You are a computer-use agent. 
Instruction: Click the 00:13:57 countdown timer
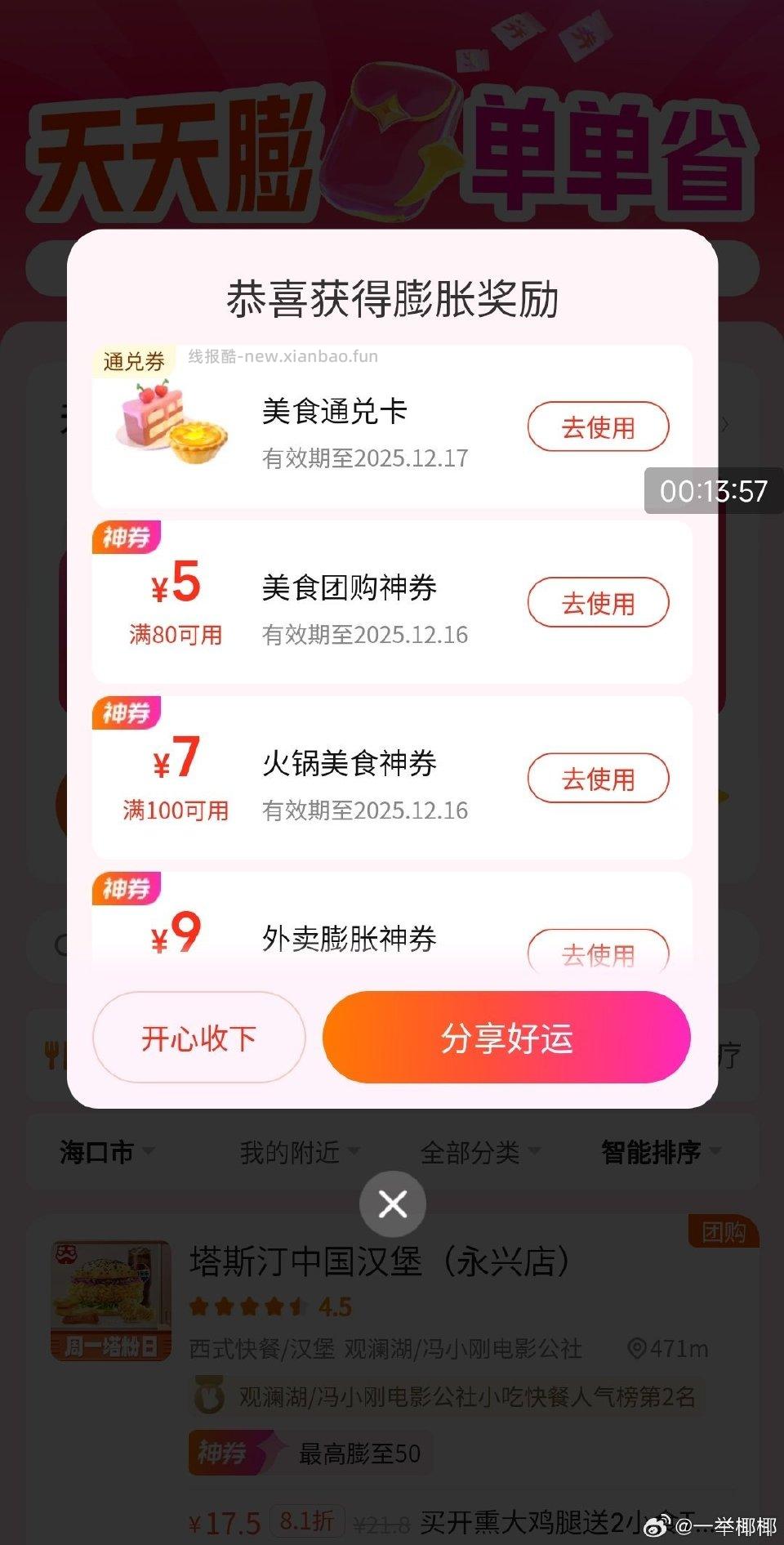coord(714,492)
